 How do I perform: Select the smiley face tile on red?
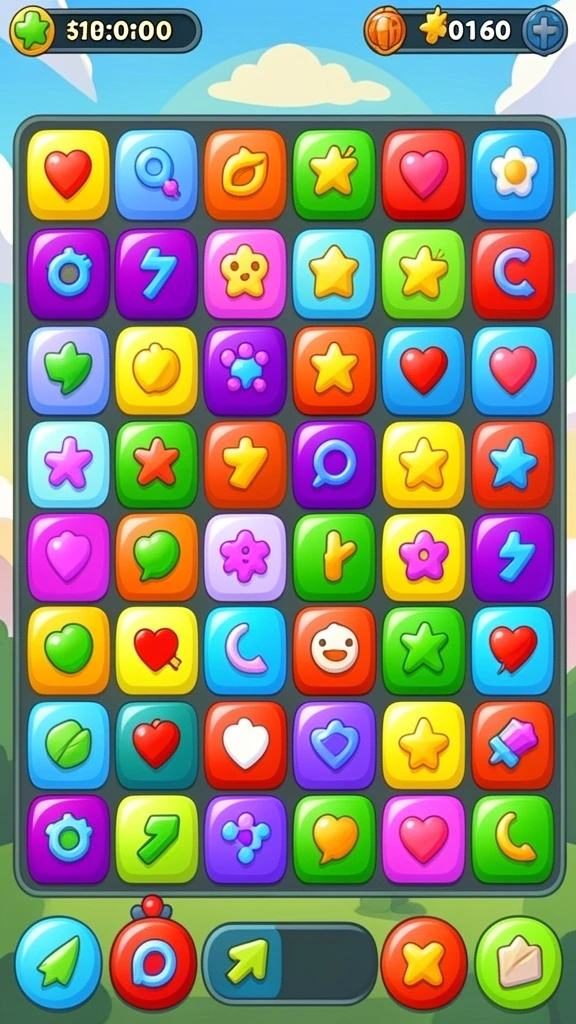334,650
